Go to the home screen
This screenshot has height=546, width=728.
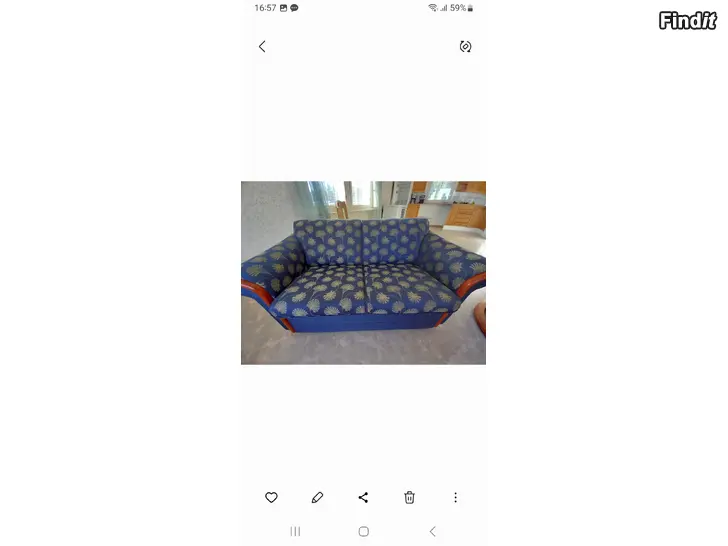(363, 531)
